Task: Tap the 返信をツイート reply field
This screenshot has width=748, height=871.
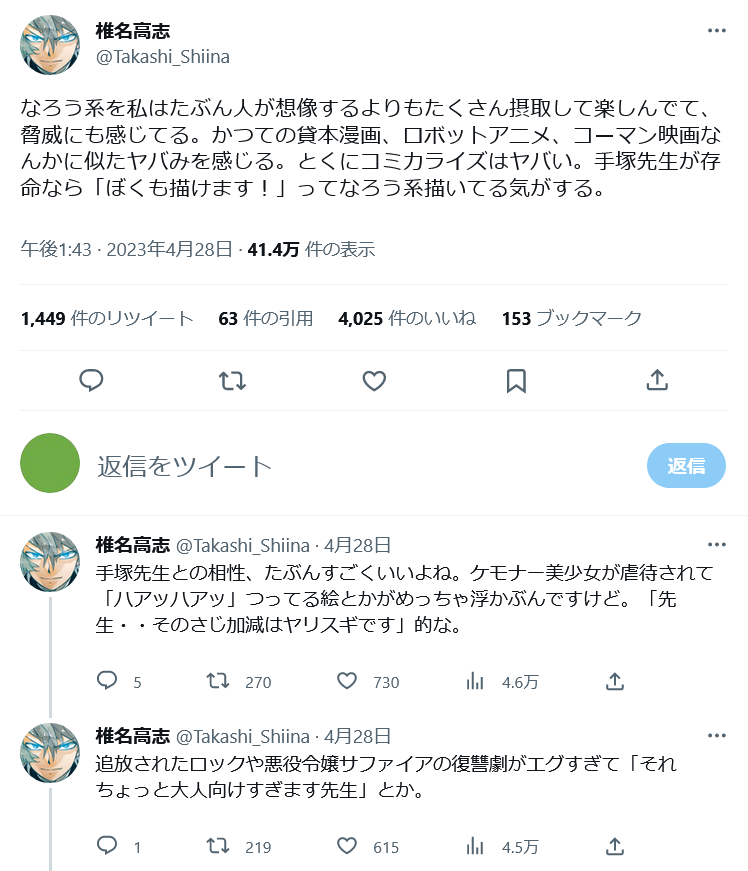Action: click(300, 465)
